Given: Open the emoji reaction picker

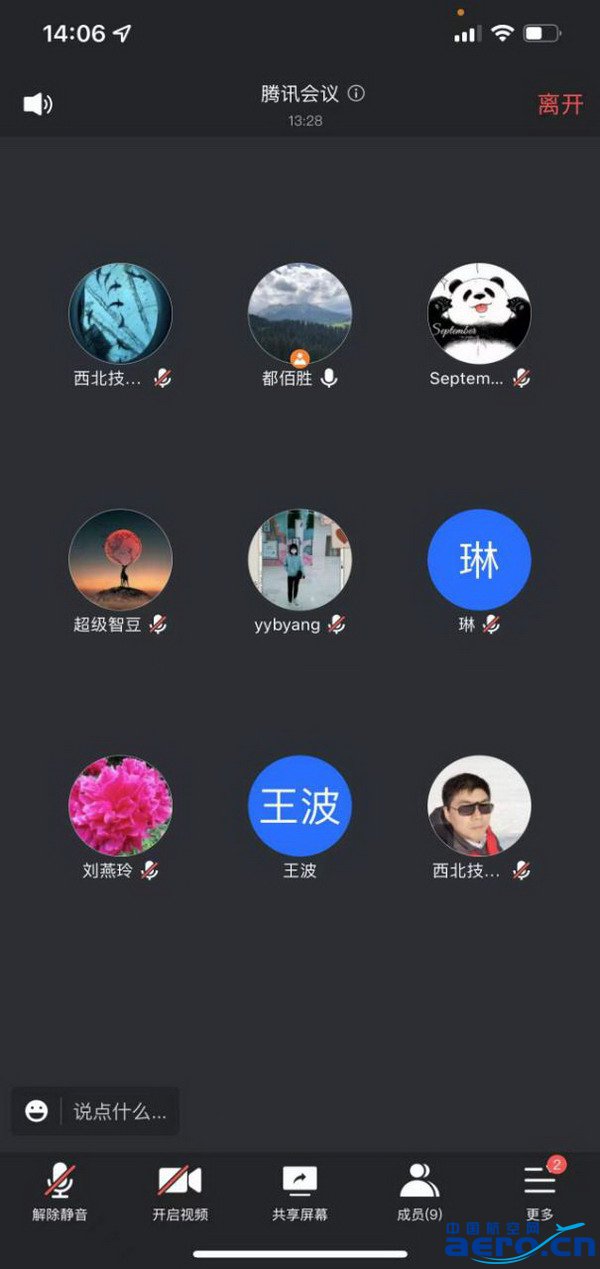Looking at the screenshot, I should 37,1111.
